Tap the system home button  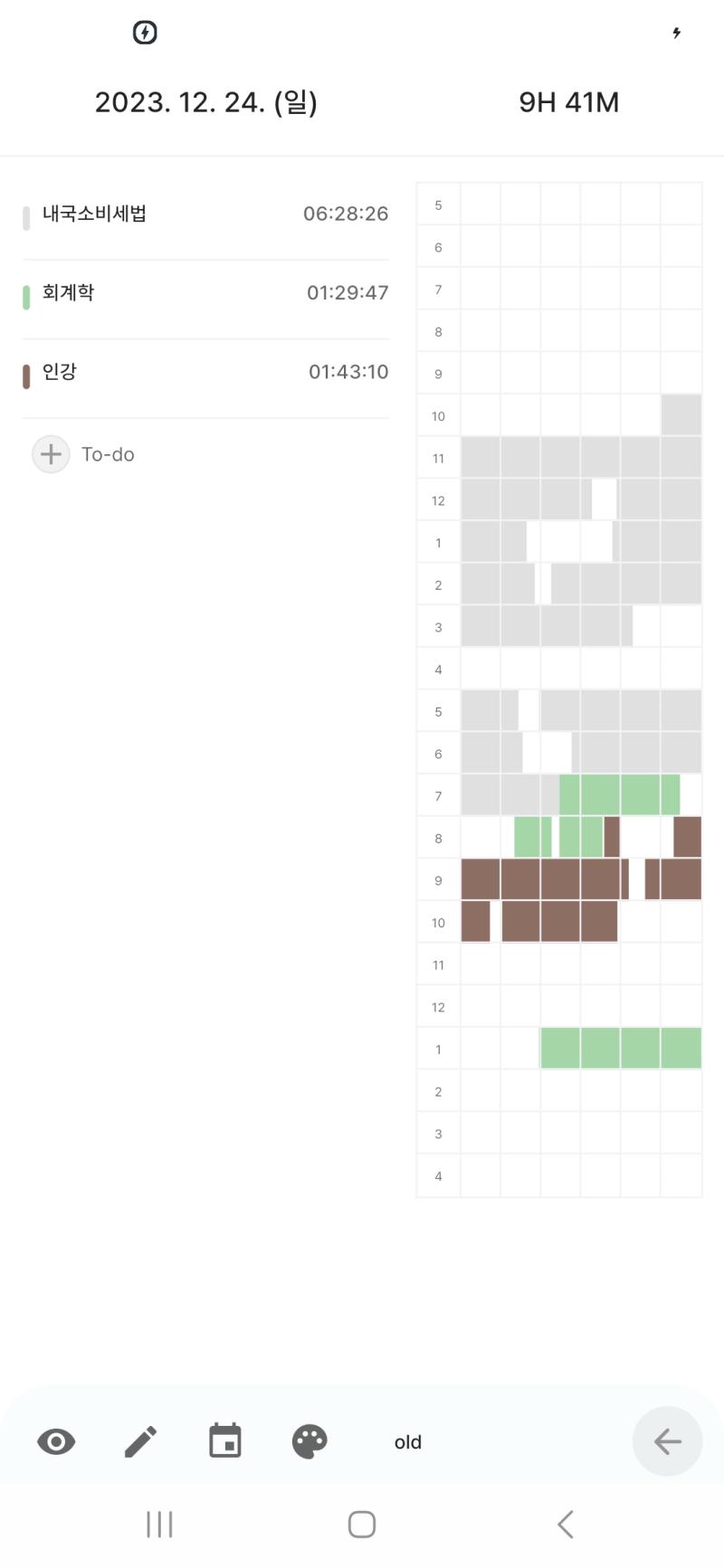(362, 1525)
